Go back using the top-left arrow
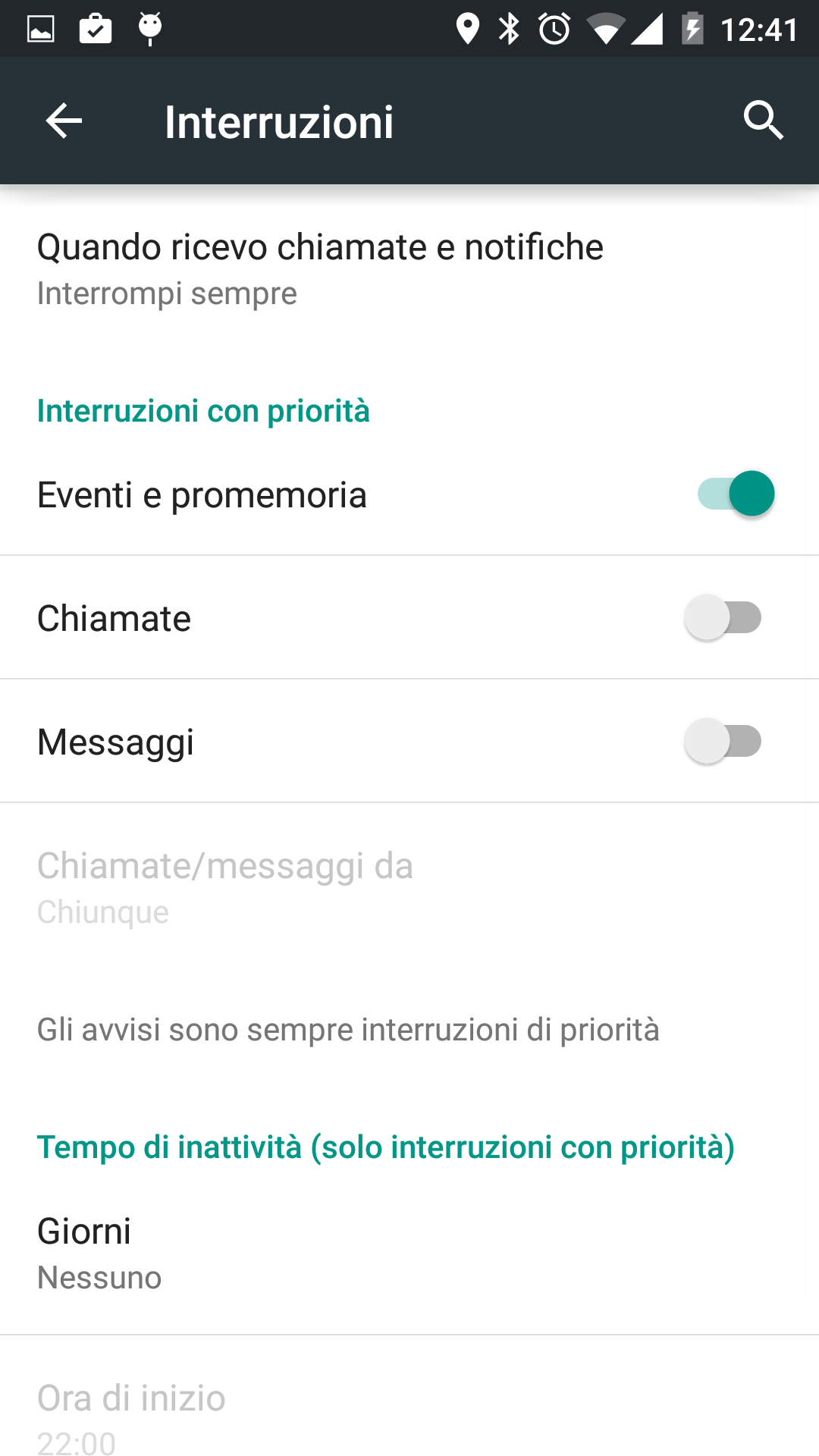Image resolution: width=819 pixels, height=1456 pixels. 64,121
